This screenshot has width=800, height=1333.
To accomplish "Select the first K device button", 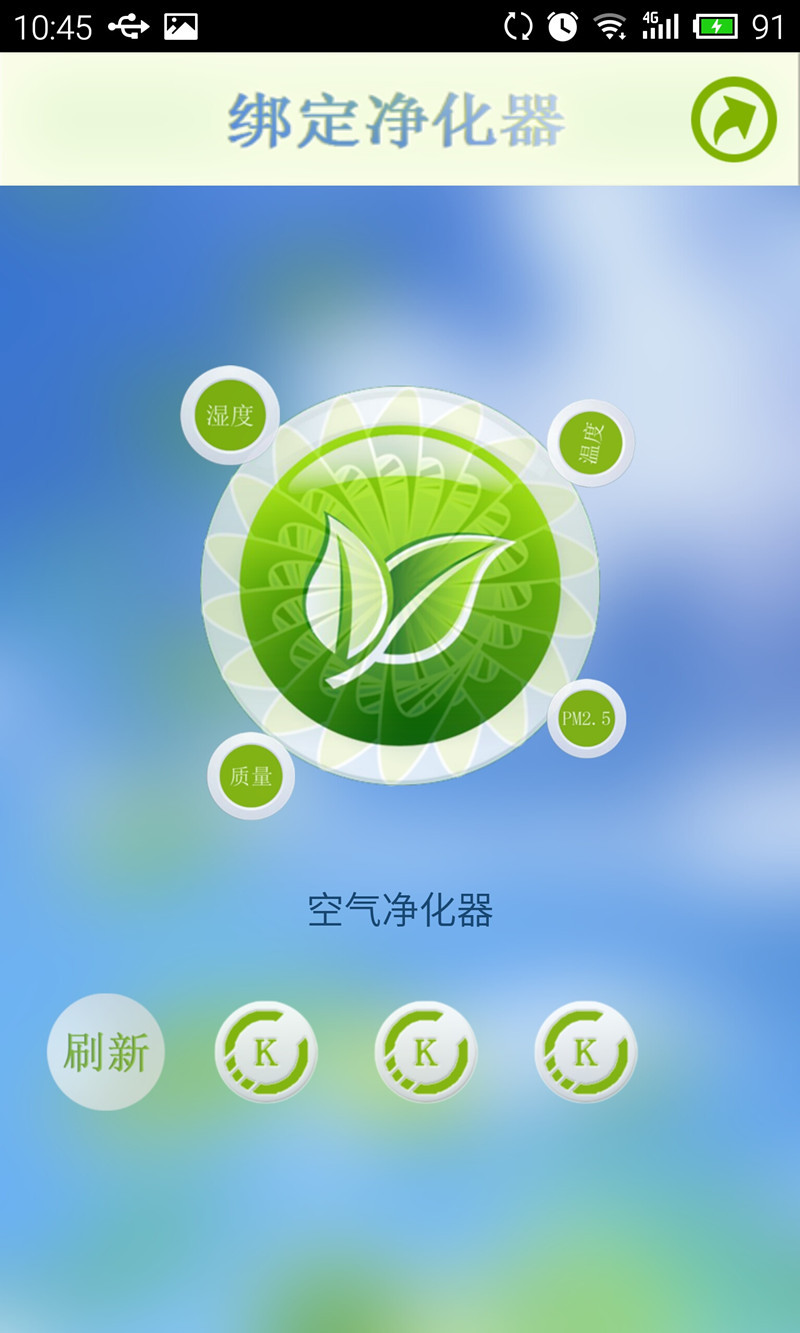I will [266, 1052].
